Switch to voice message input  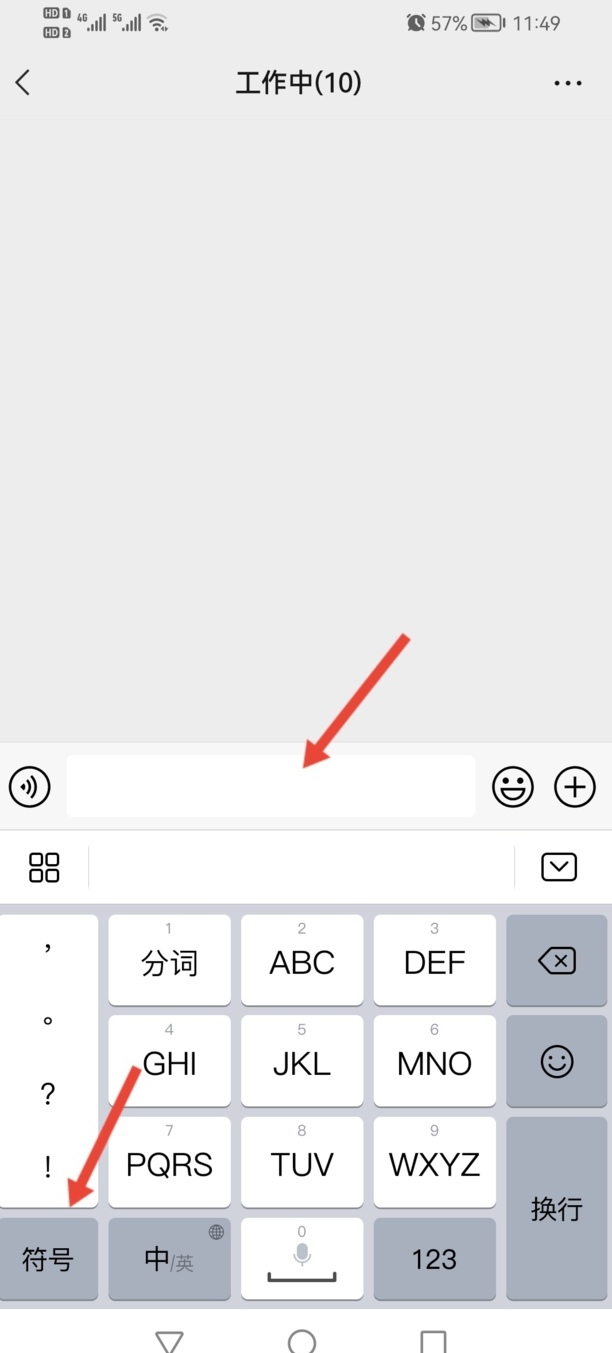(30, 787)
